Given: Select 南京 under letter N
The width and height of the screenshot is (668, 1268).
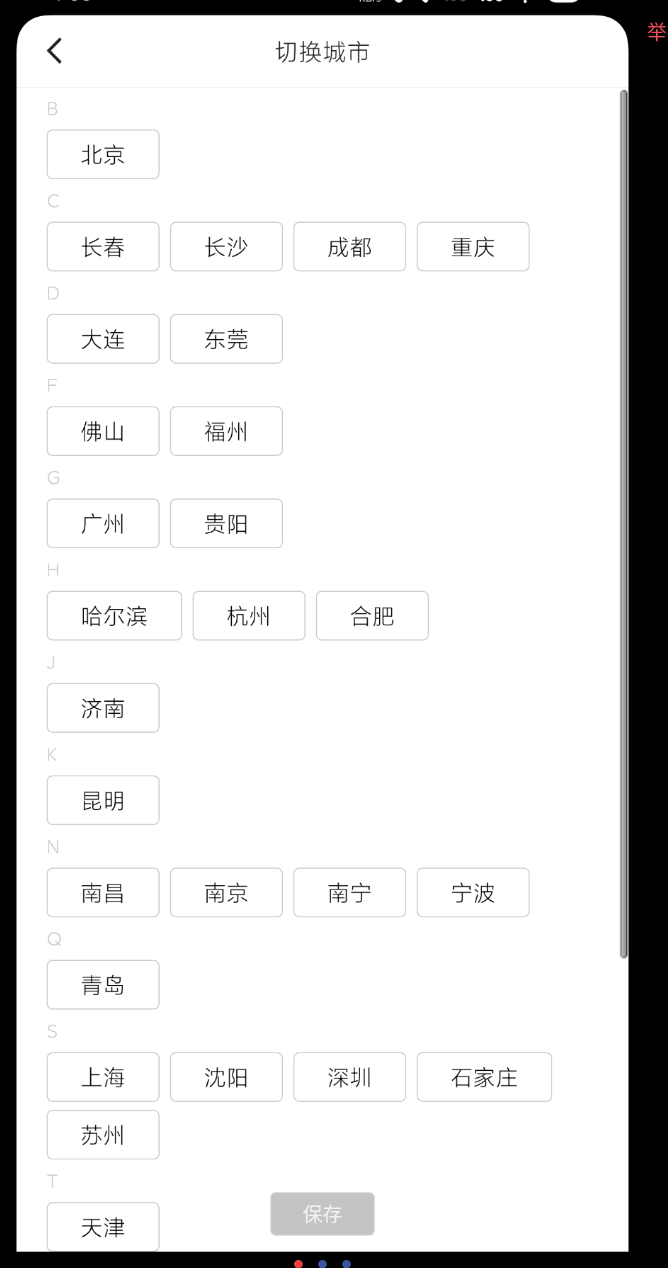Looking at the screenshot, I should click(x=226, y=892).
